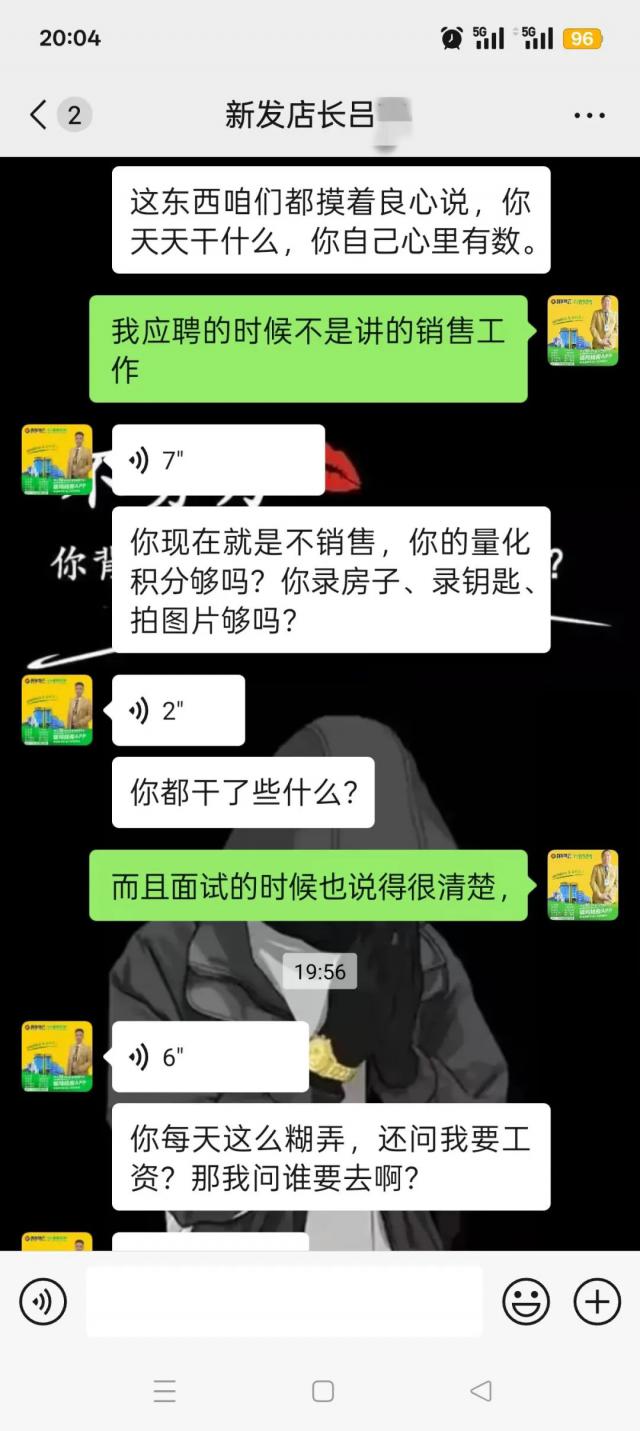
Task: Open the plus attachment menu
Action: [x=597, y=1302]
